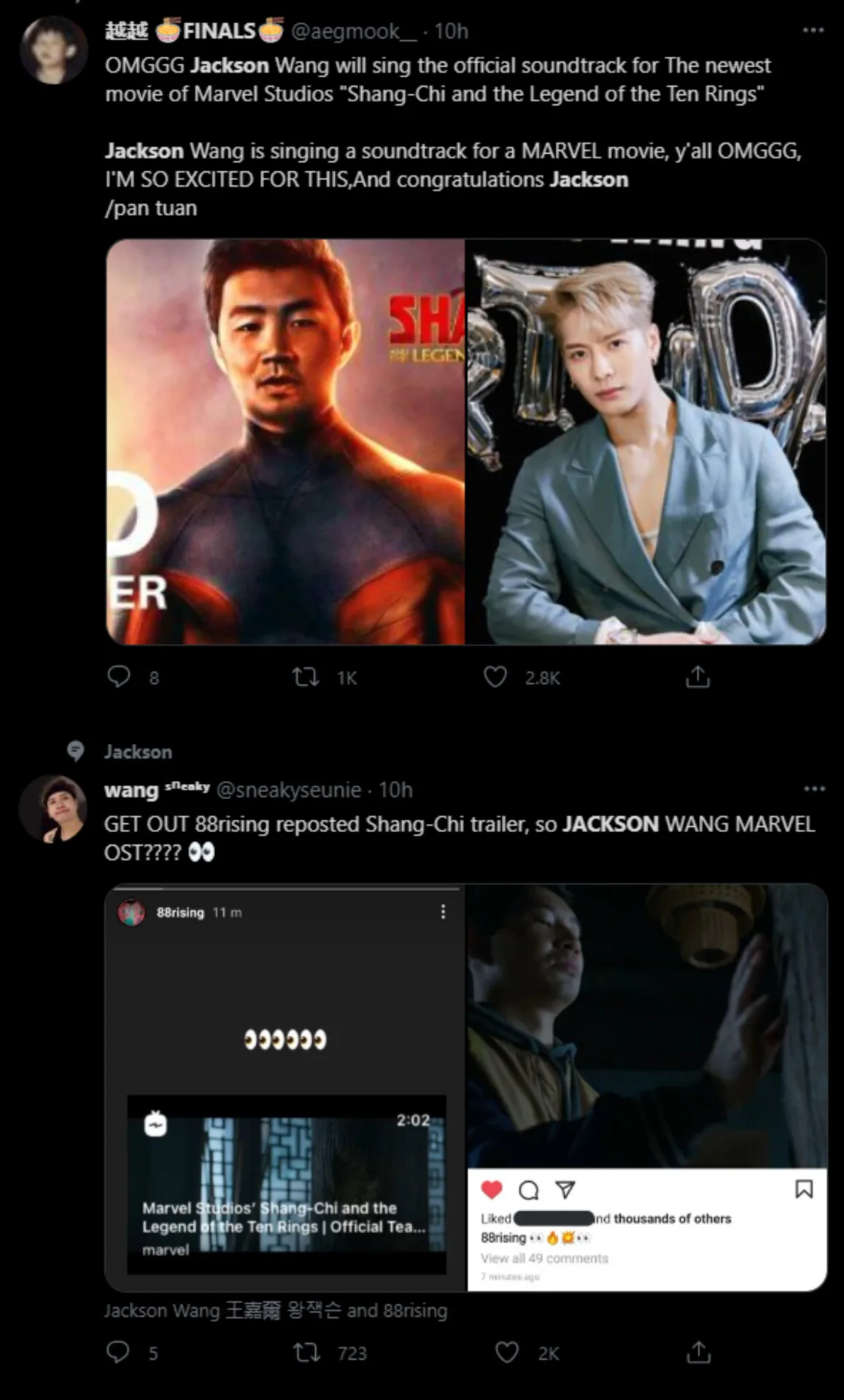View the Shang-Chi poster image in @aegmook__'s tweet

pyautogui.click(x=285, y=442)
